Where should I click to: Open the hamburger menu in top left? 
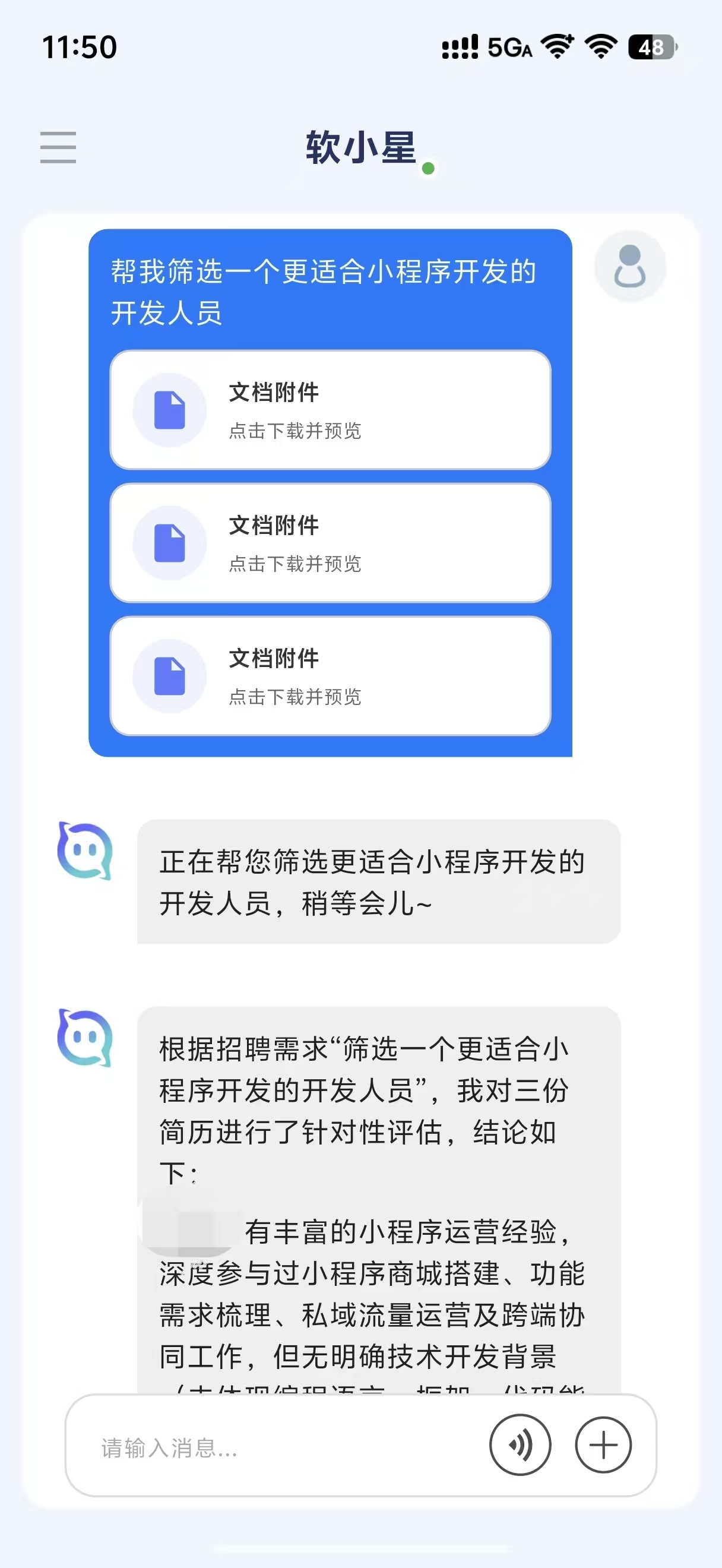tap(58, 148)
